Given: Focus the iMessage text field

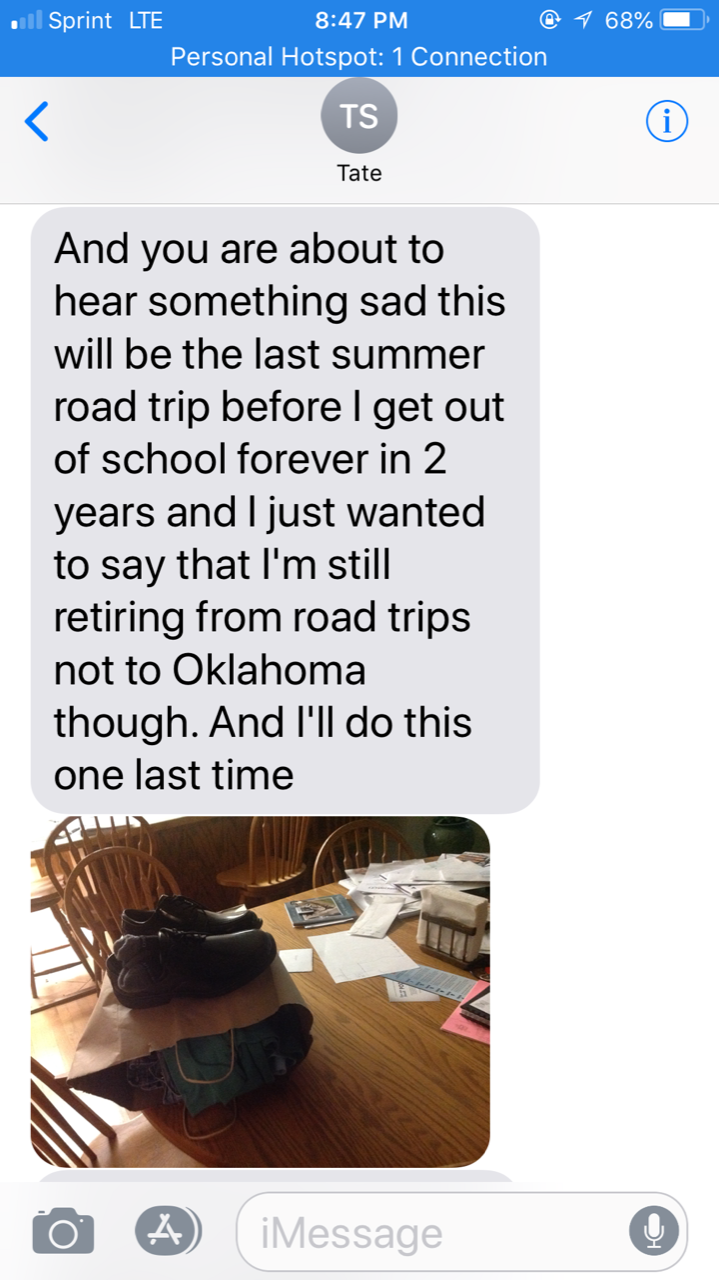Looking at the screenshot, I should [x=430, y=1232].
